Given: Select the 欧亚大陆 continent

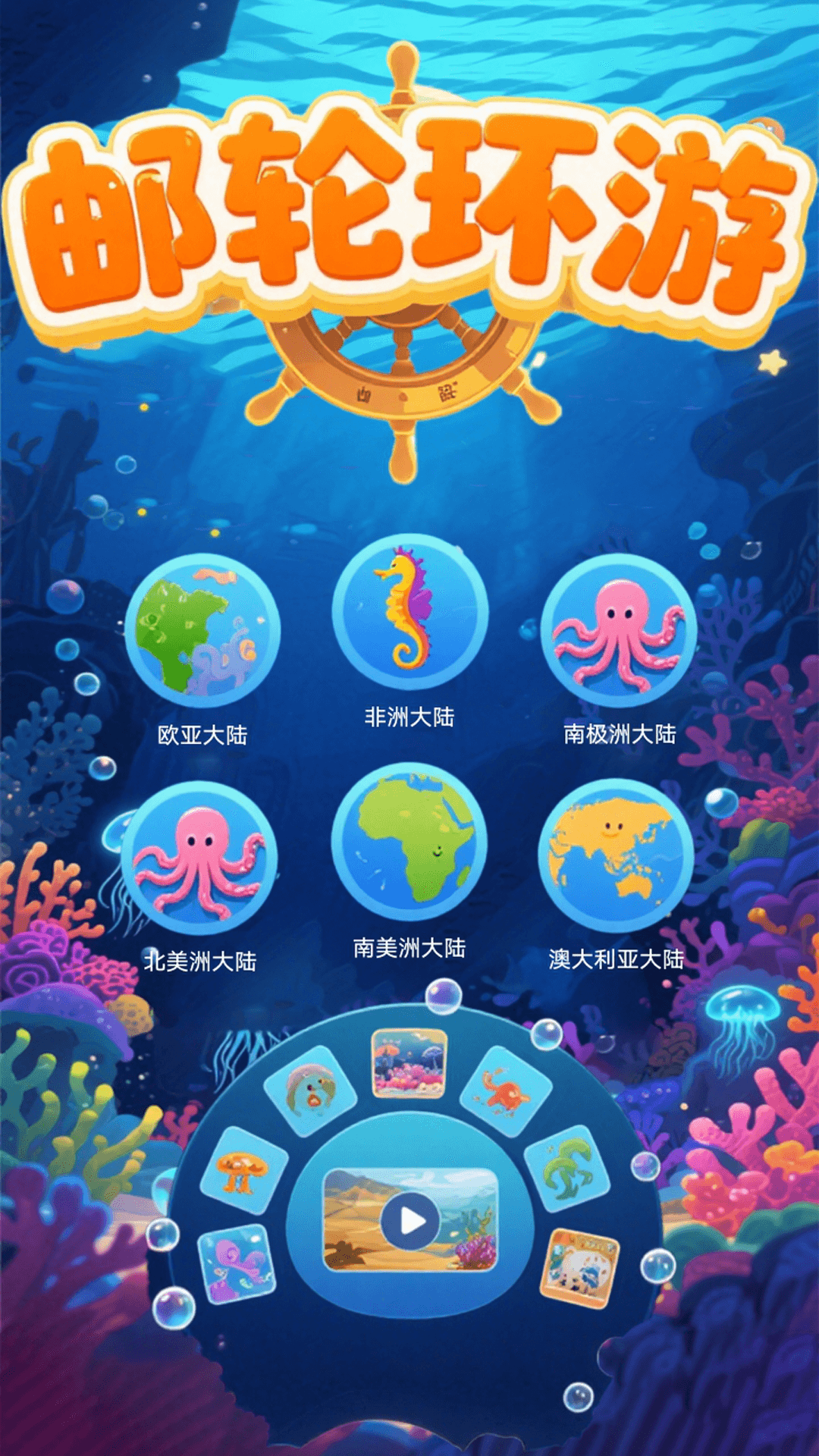Looking at the screenshot, I should (202, 631).
